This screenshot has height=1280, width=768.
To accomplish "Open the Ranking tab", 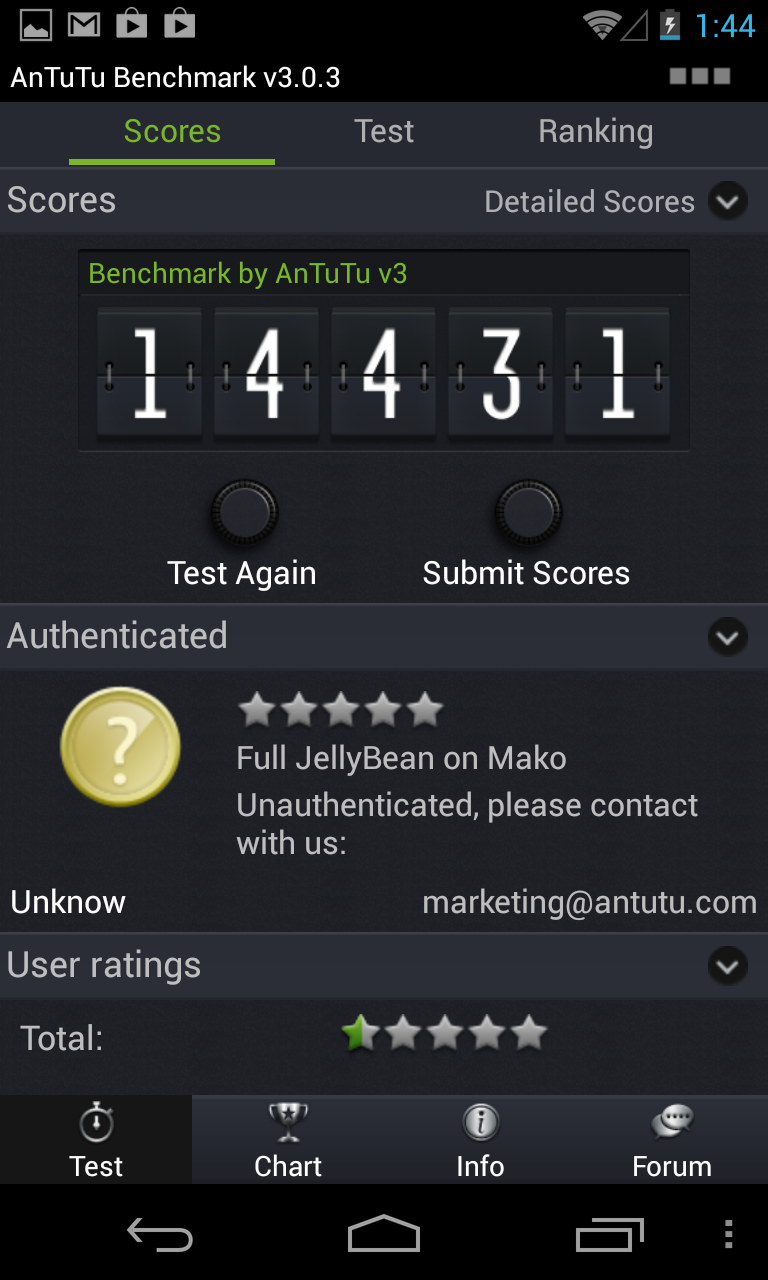I will point(595,132).
